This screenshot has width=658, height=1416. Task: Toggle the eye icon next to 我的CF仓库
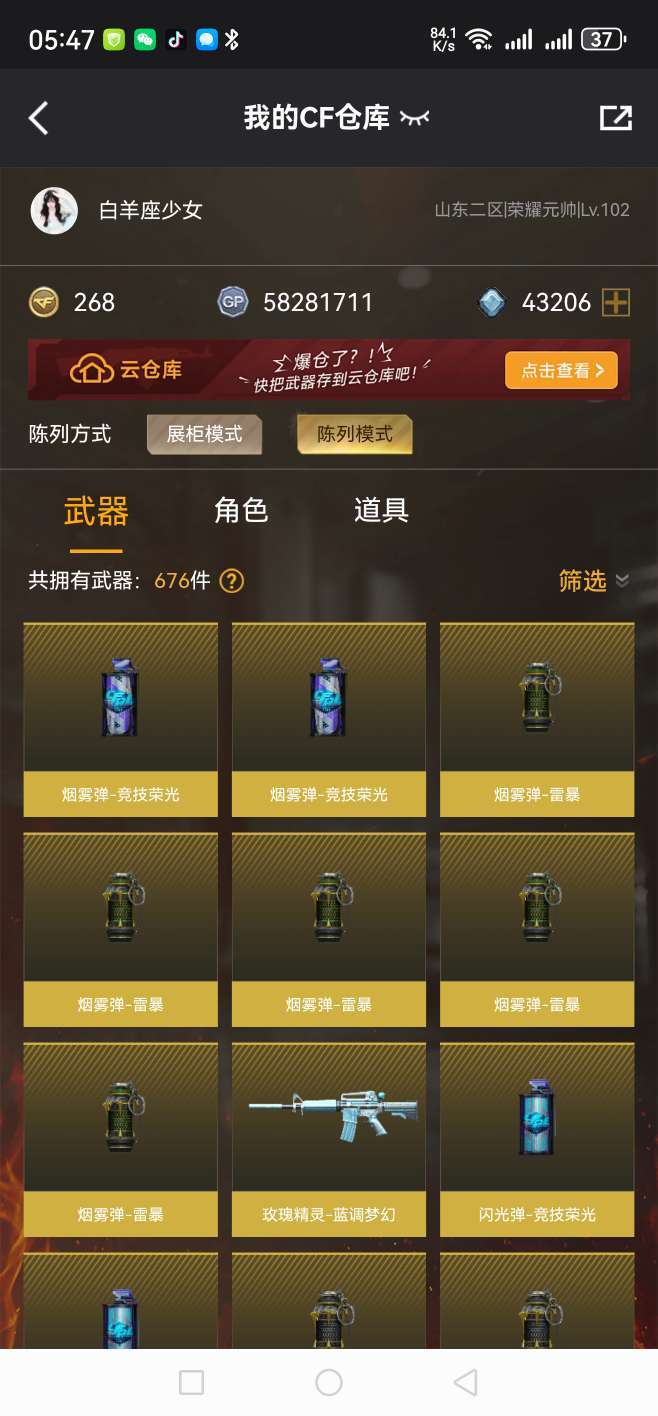tap(414, 118)
